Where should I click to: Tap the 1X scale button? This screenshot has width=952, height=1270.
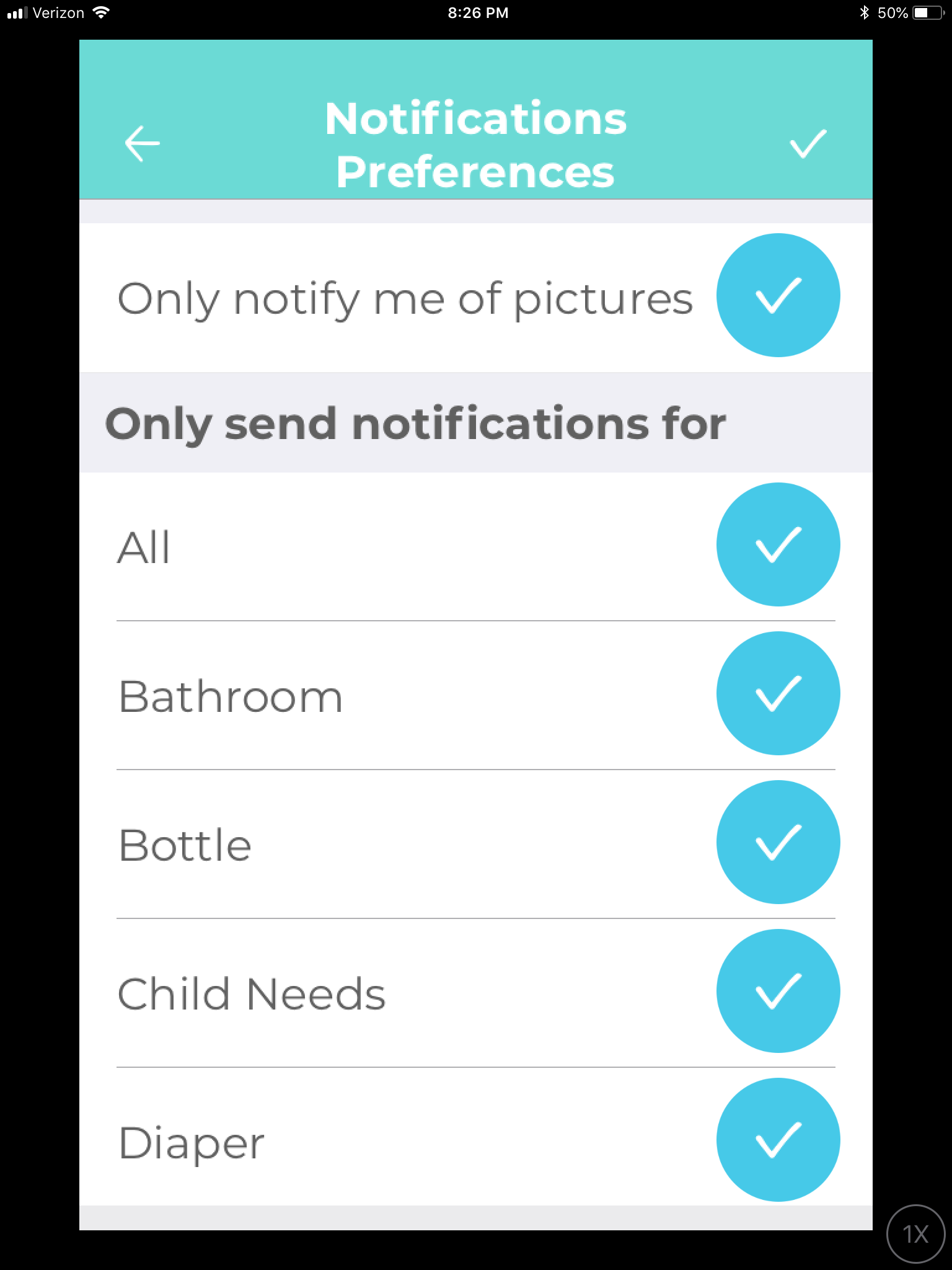(915, 1234)
